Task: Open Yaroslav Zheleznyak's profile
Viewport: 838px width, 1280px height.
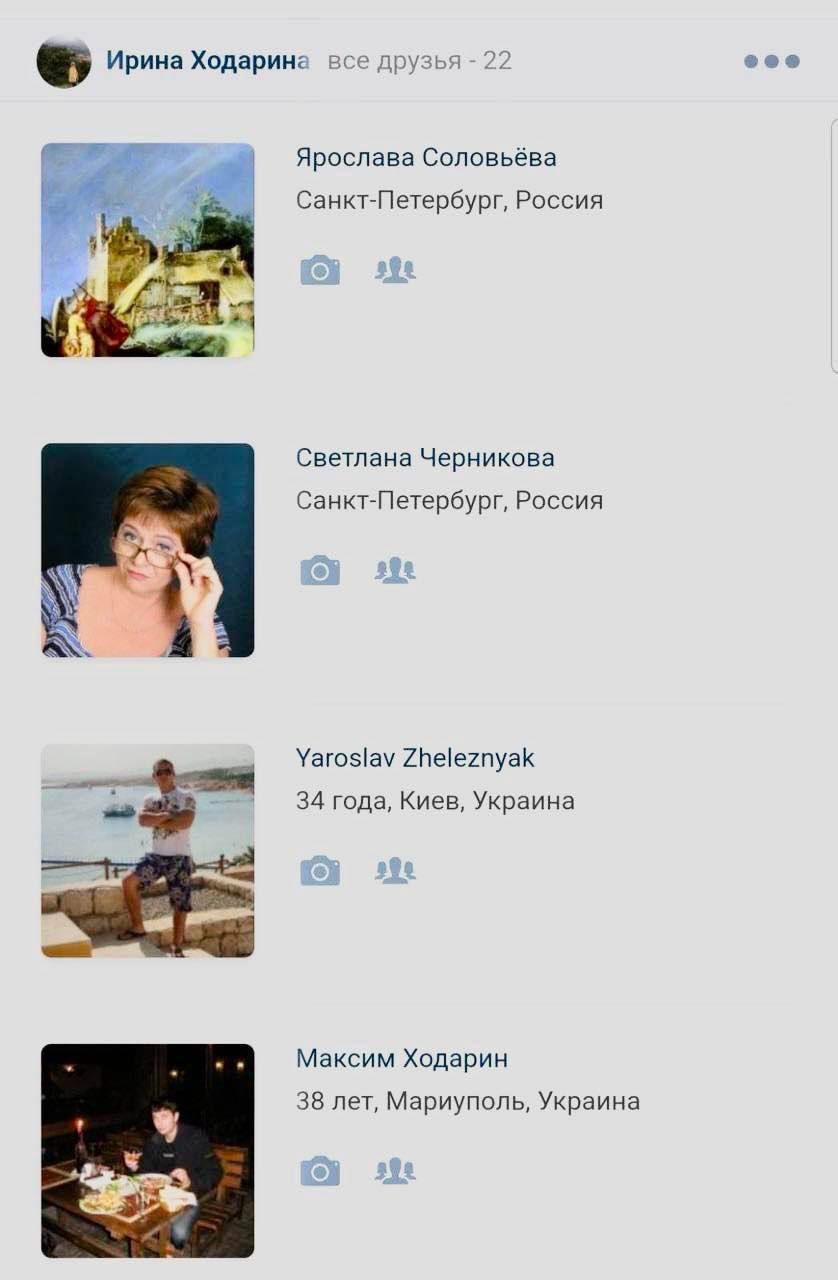Action: pos(415,757)
